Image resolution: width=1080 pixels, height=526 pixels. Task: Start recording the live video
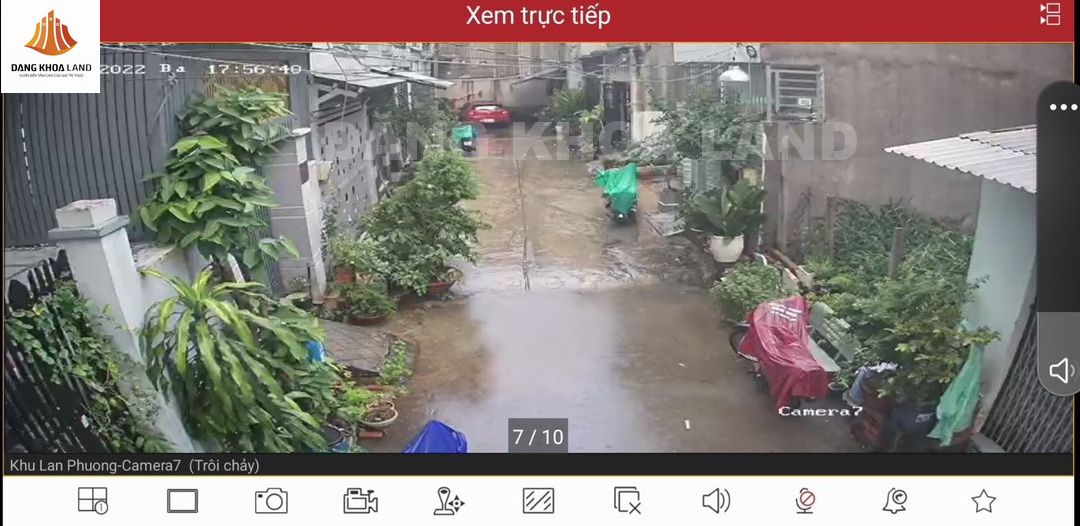coord(360,501)
